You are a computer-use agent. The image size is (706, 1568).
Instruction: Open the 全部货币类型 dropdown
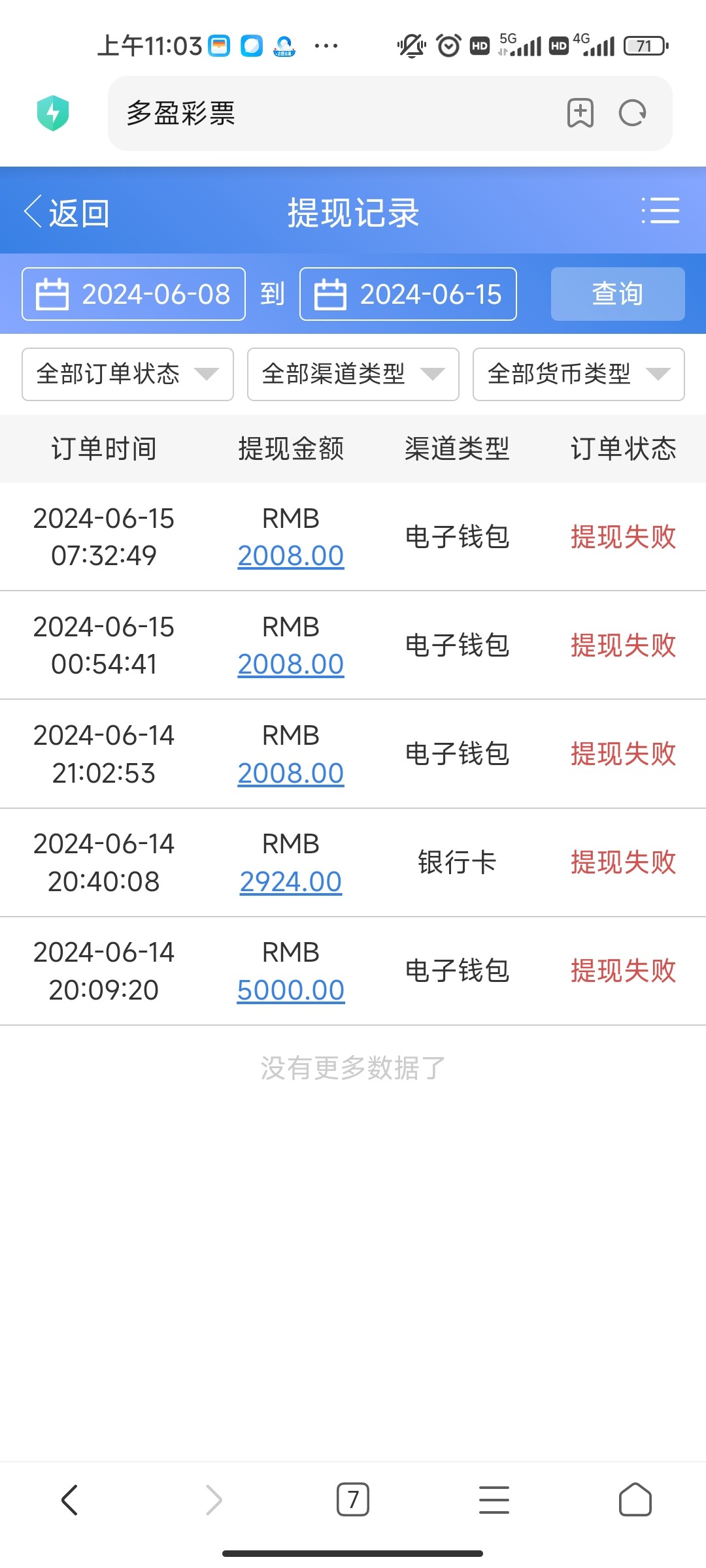point(578,374)
